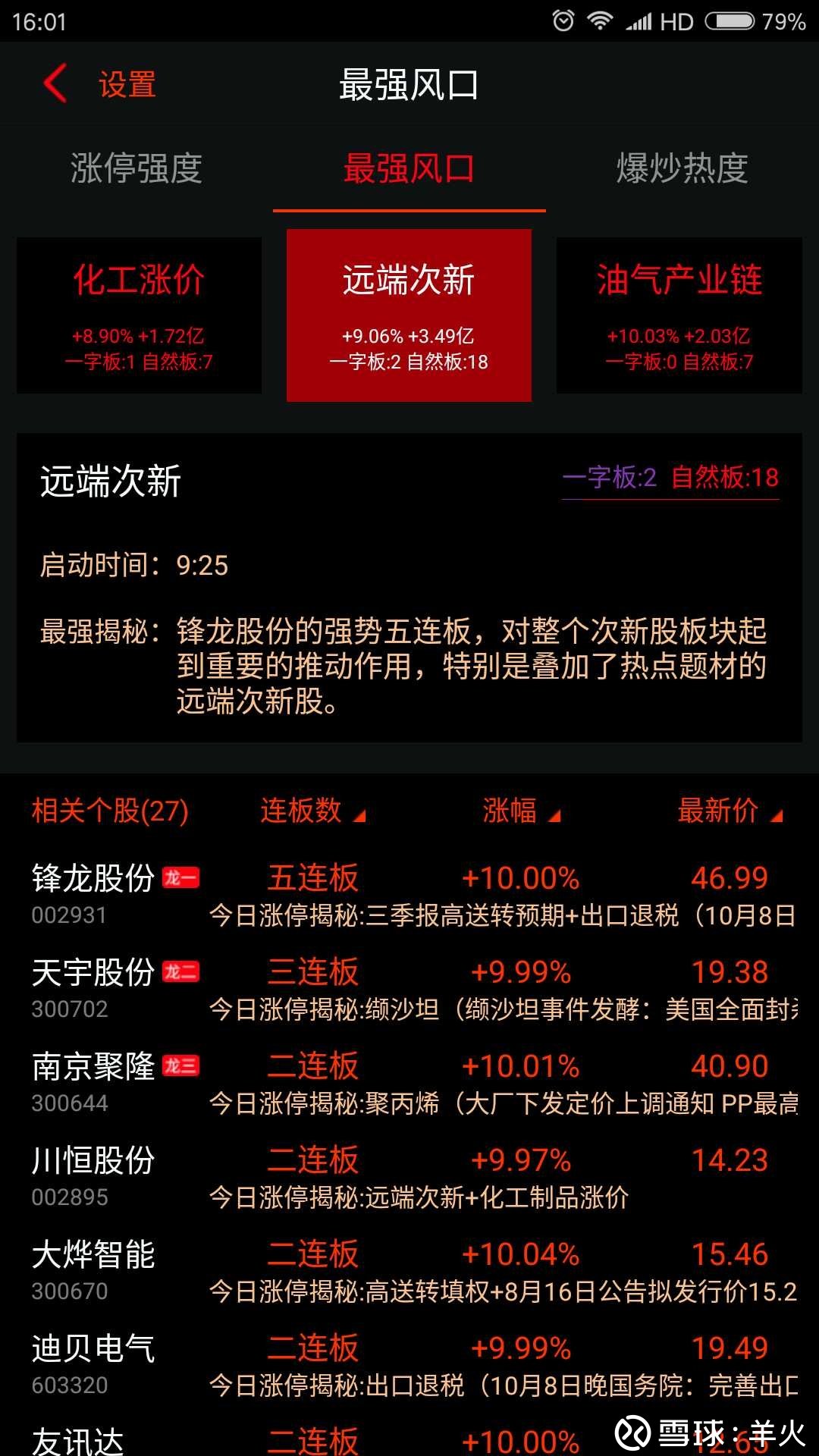Viewport: 819px width, 1456px height.
Task: Switch to 爆炒热度 tab
Action: 682,168
